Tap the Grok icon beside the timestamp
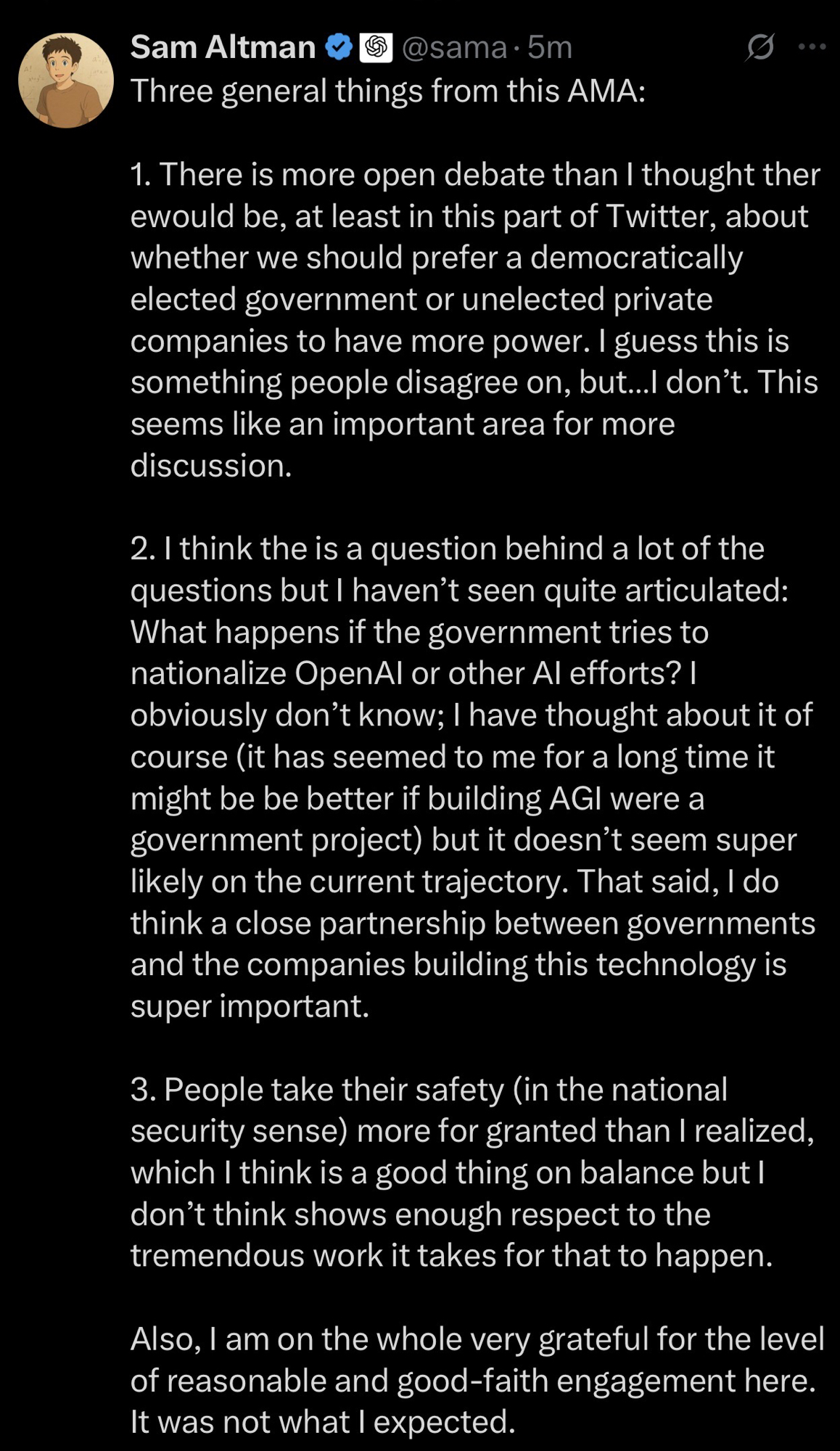840x1451 pixels. coord(759,47)
